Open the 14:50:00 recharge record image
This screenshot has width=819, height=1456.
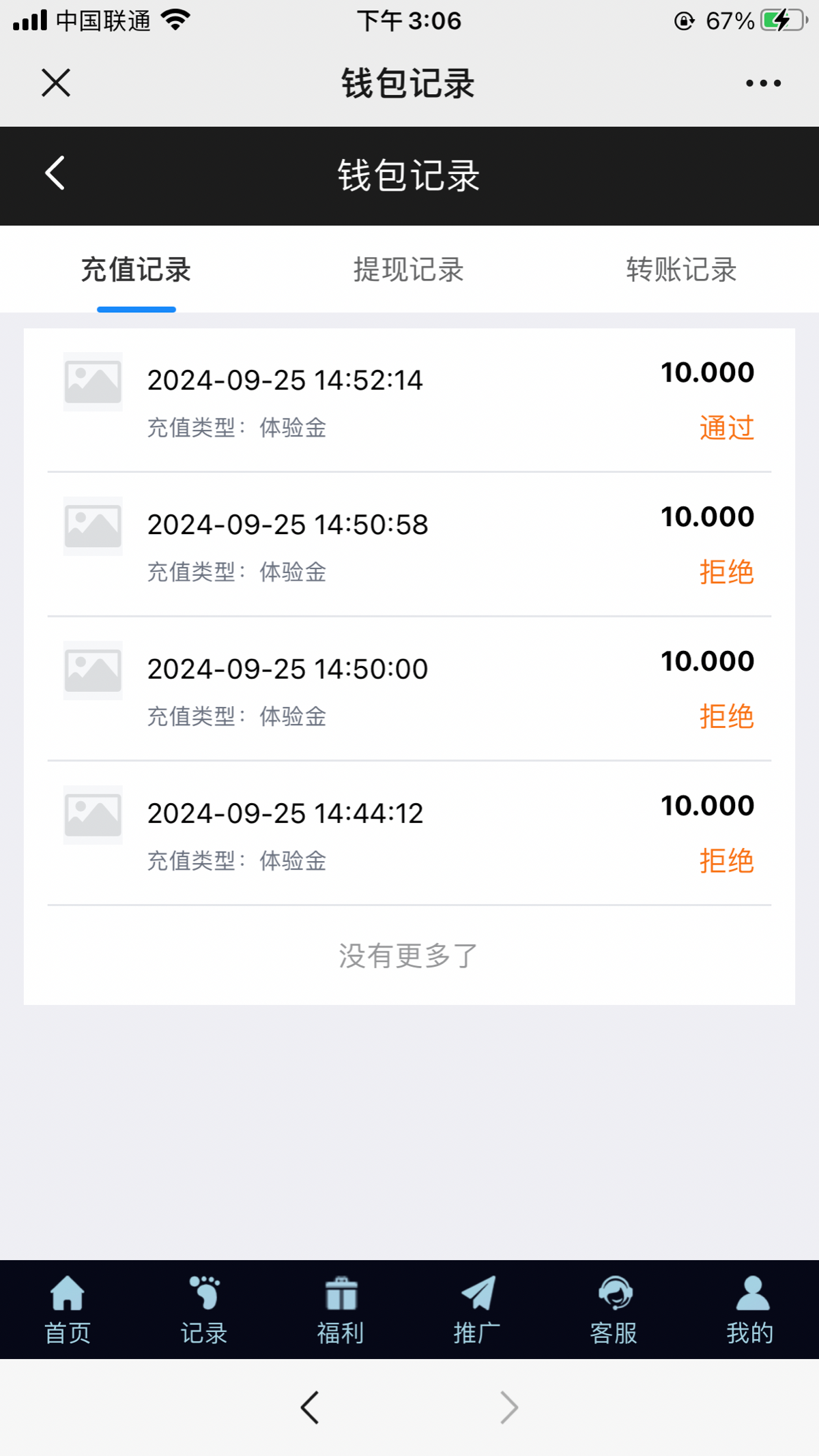(93, 670)
